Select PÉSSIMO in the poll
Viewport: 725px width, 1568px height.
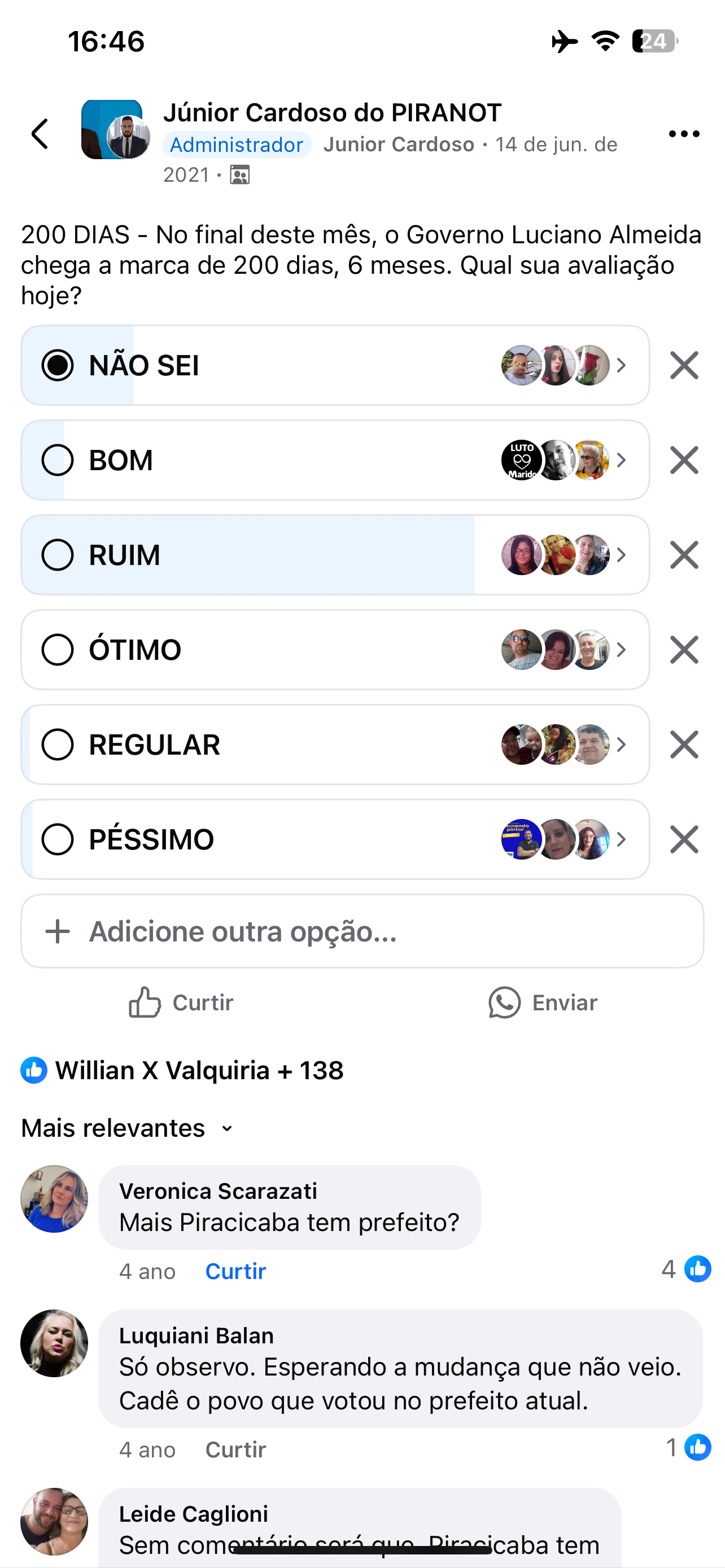click(x=58, y=840)
